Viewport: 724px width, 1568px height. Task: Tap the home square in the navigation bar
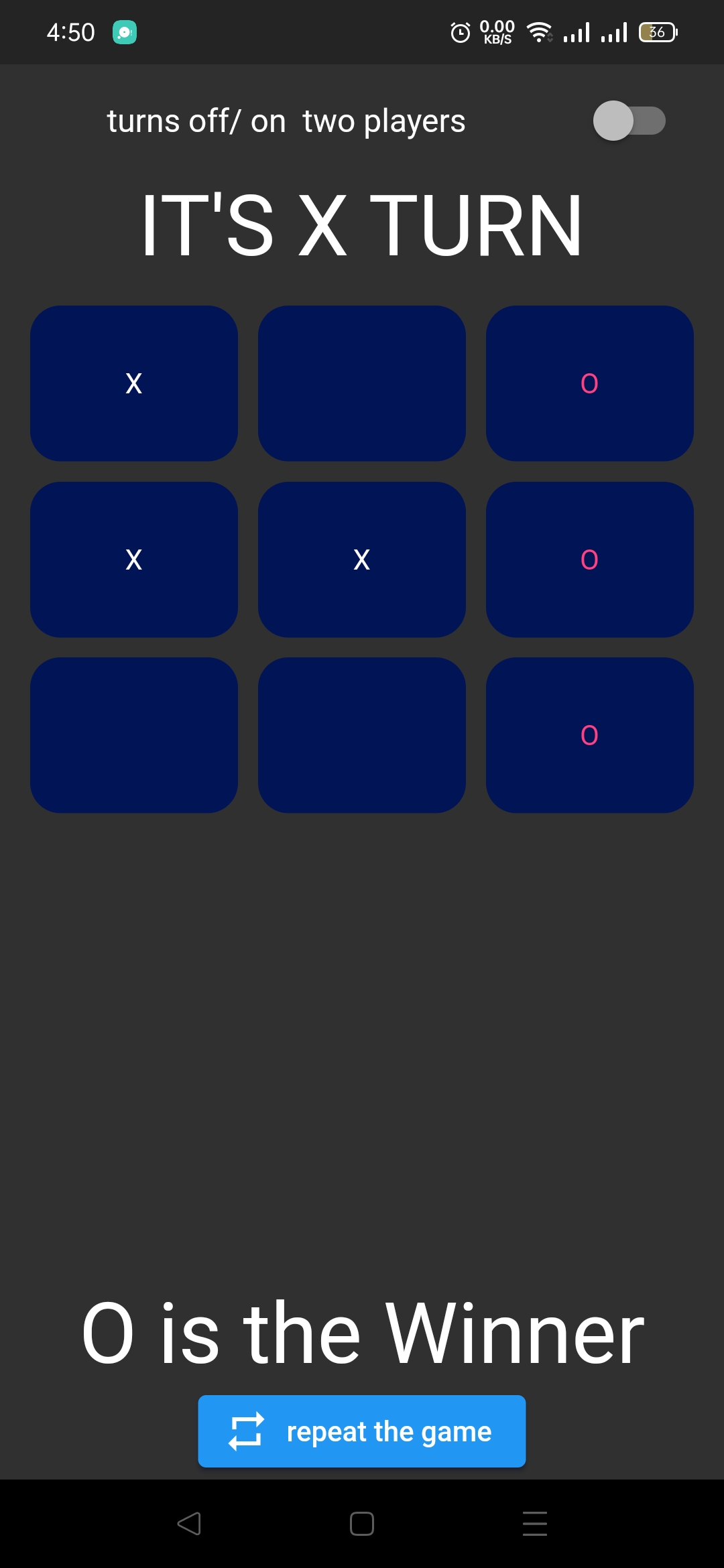pos(361,1524)
